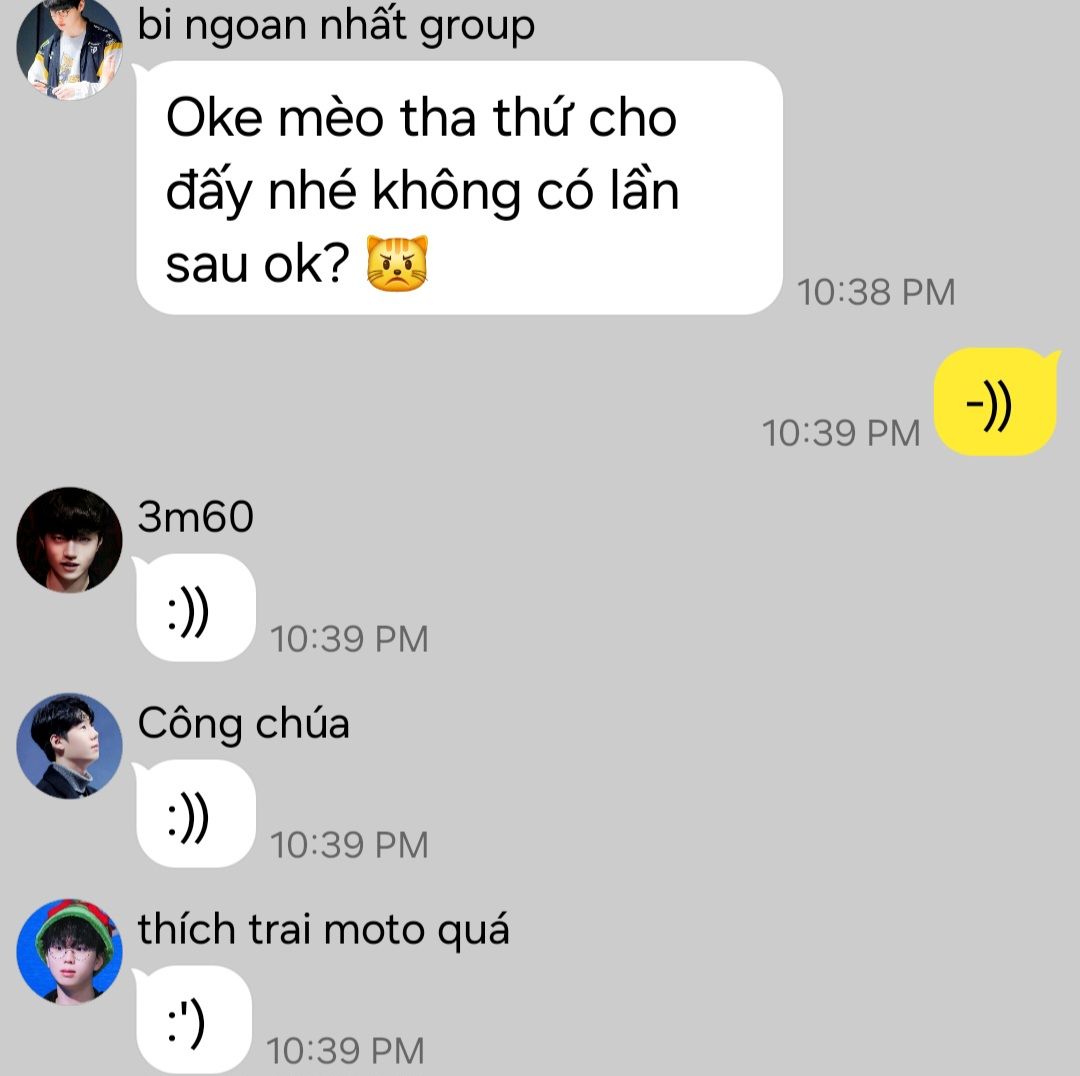
Task: View 3m60's profile avatar
Action: (x=69, y=540)
